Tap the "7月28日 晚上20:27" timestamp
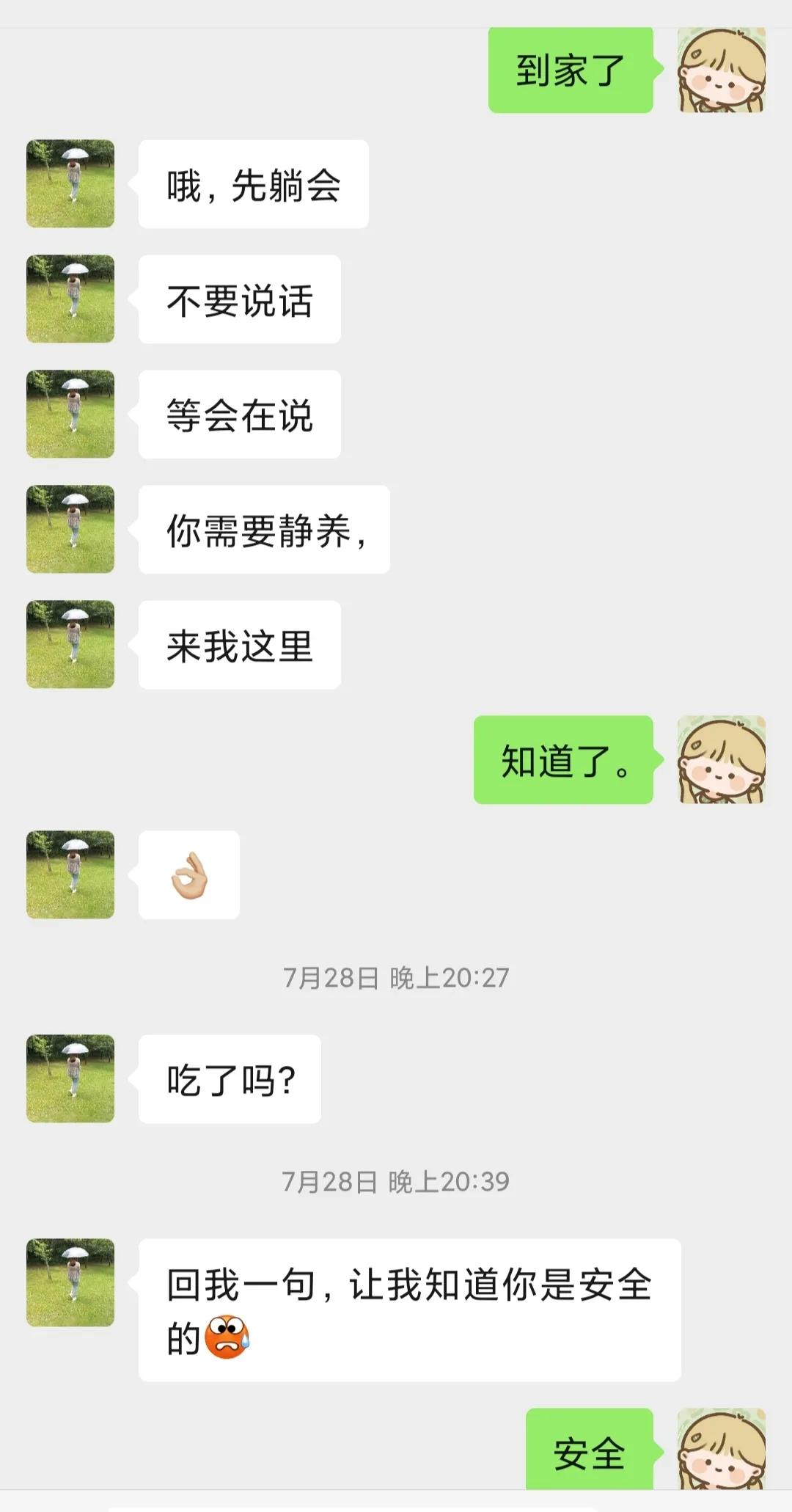Screen dimensions: 792x1512 [396, 976]
